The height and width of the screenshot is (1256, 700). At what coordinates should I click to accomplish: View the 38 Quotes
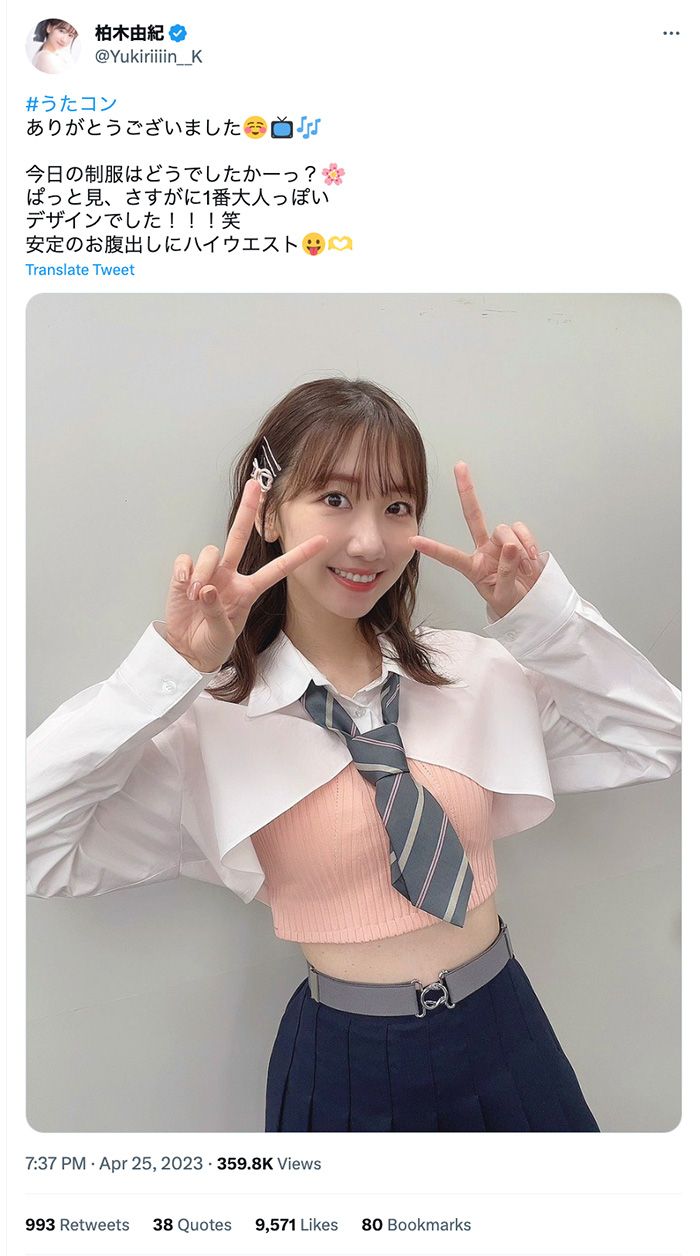(192, 1225)
